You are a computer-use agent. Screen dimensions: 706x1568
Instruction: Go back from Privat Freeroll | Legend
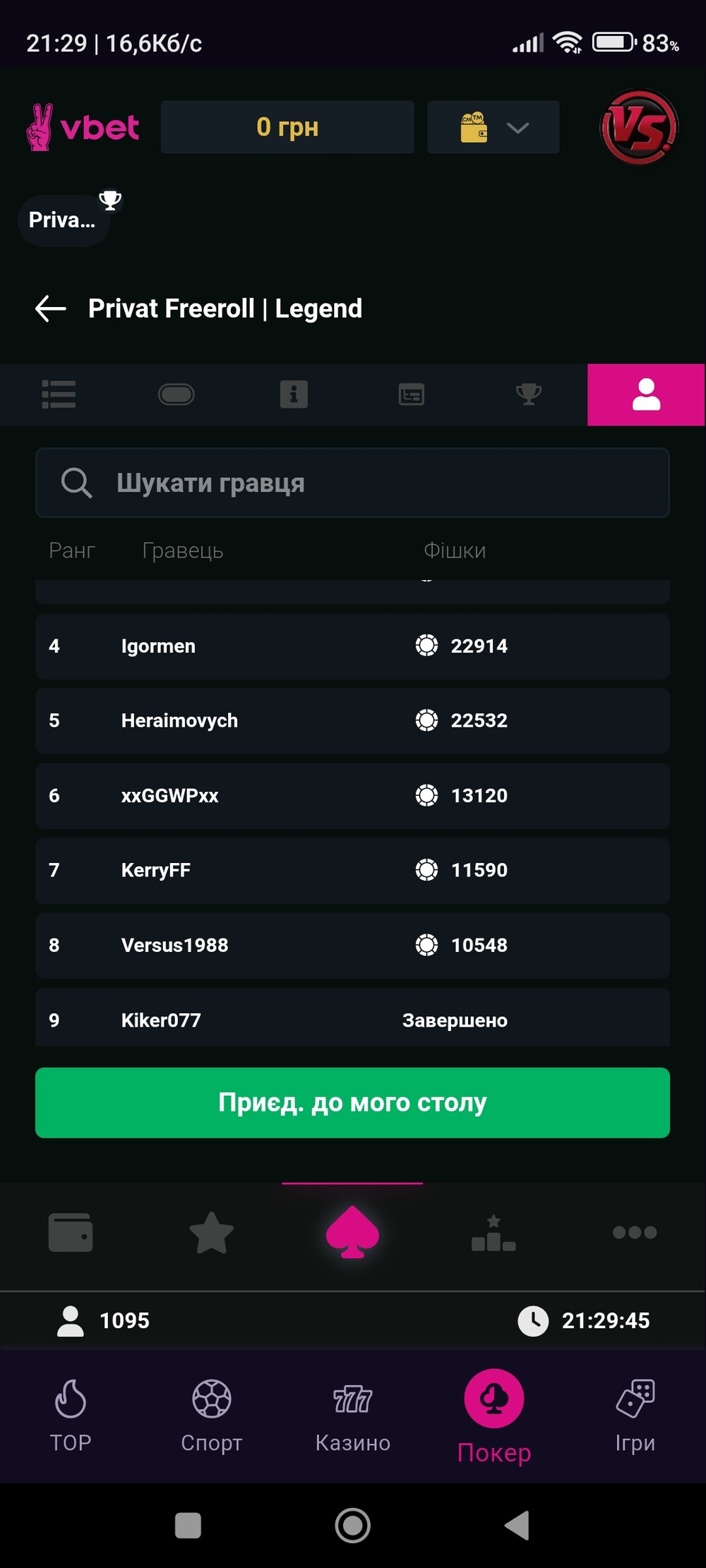click(51, 308)
